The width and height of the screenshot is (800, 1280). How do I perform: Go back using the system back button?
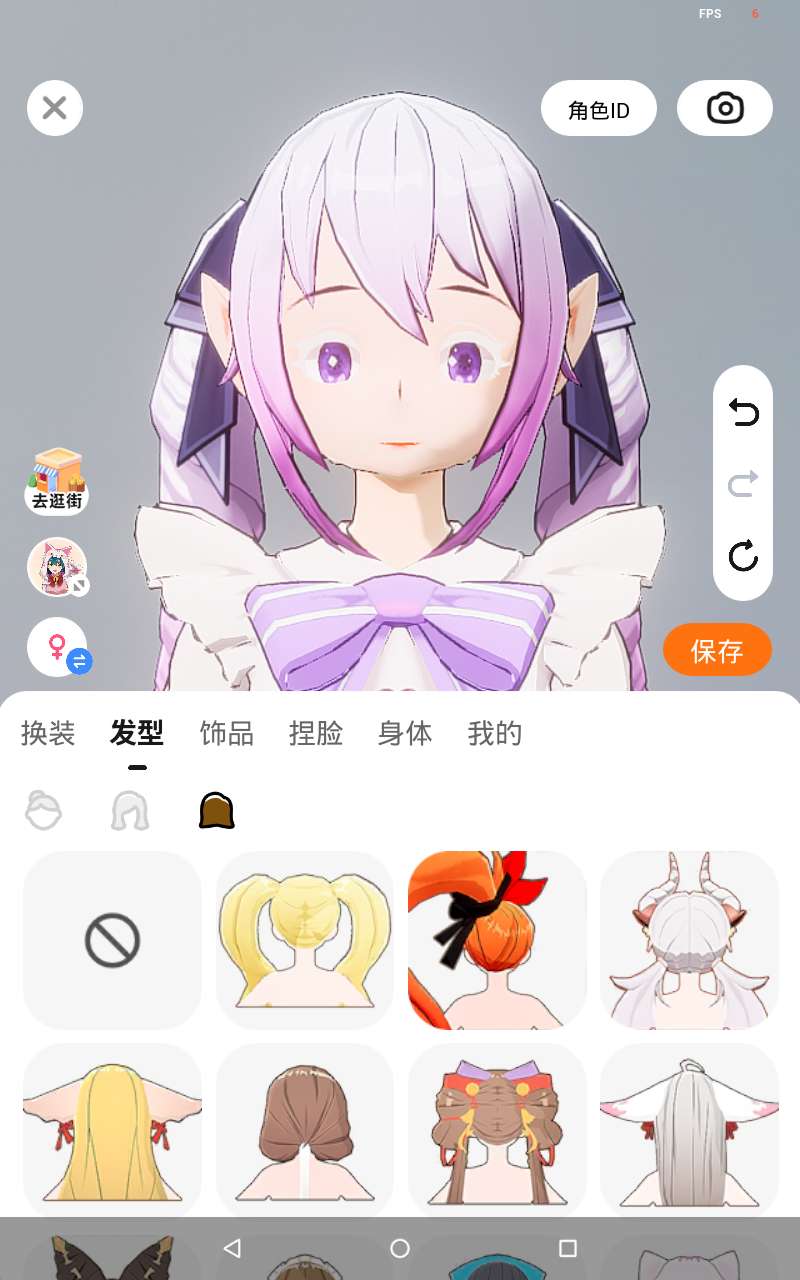232,1248
